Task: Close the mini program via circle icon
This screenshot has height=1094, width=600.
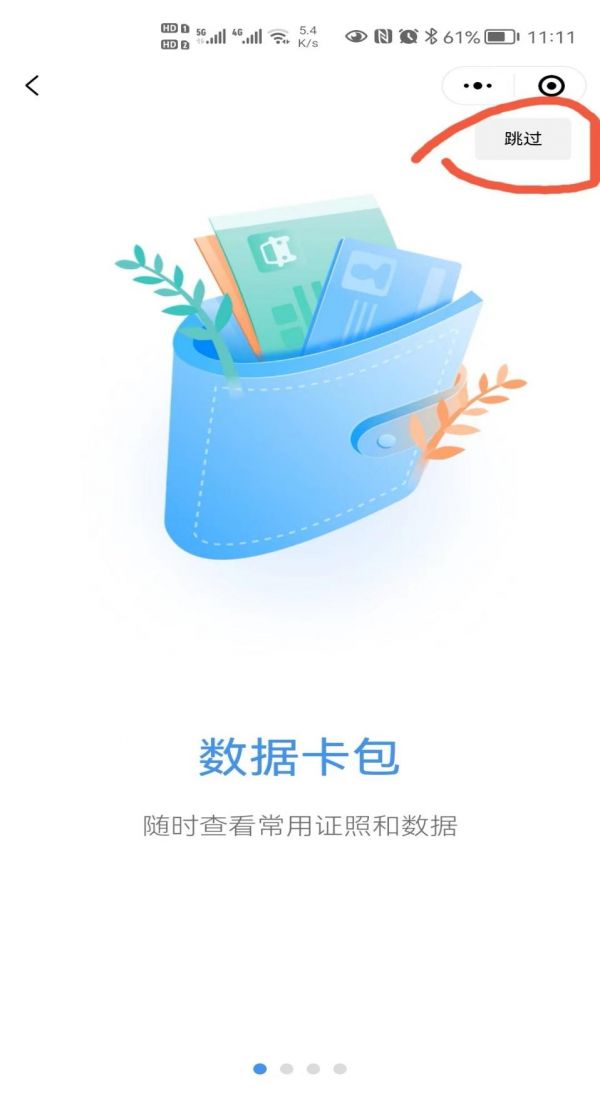Action: pyautogui.click(x=551, y=86)
